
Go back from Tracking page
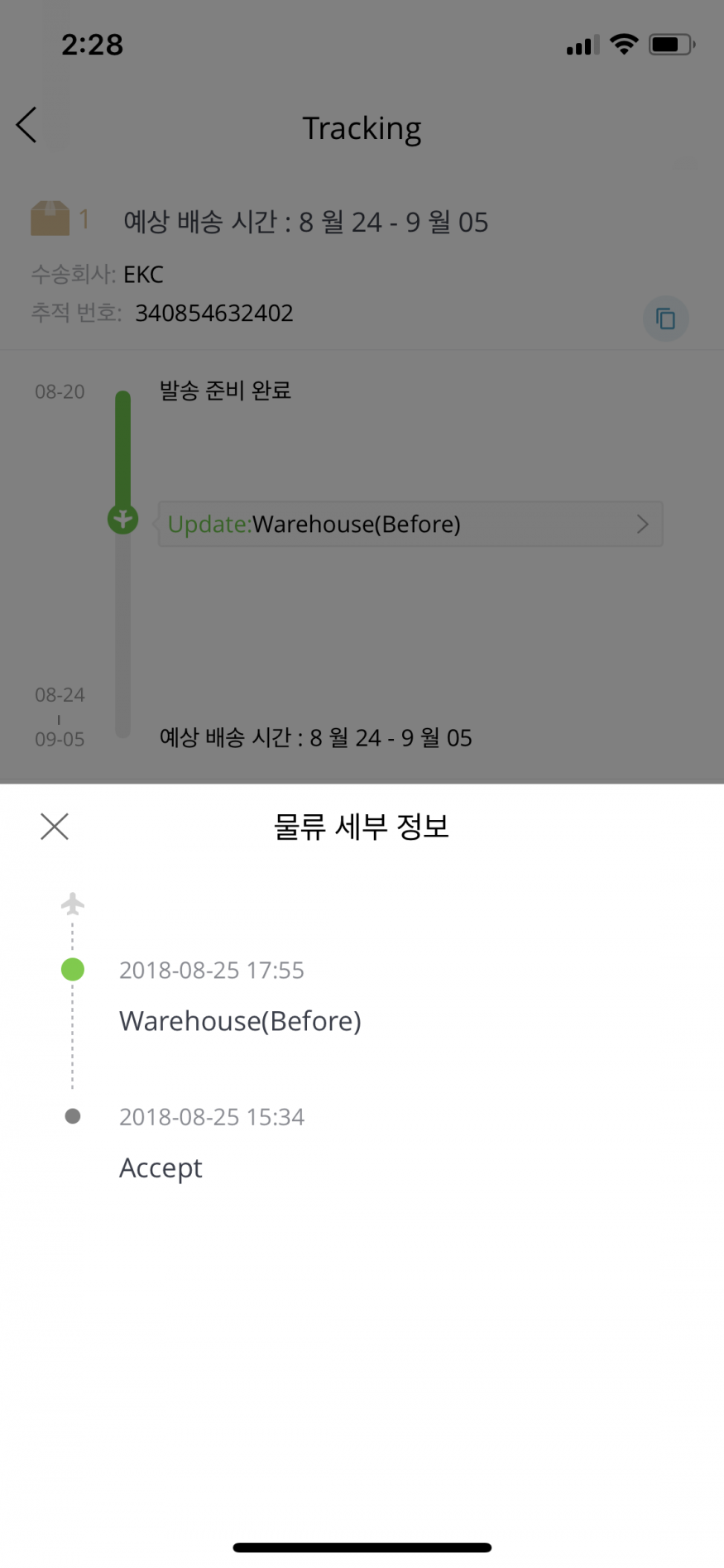tap(27, 126)
